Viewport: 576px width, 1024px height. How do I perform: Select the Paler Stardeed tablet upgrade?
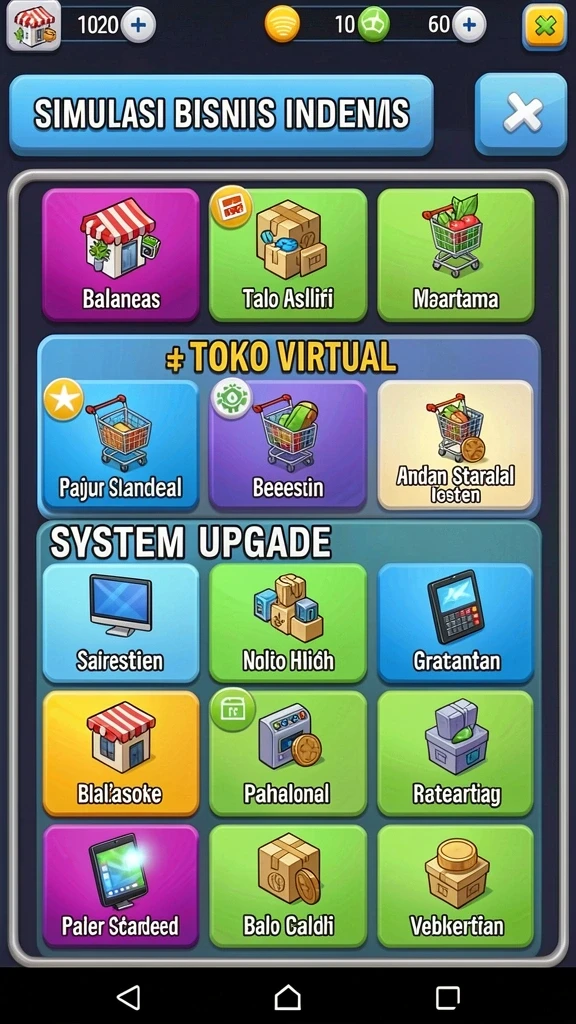click(x=121, y=886)
